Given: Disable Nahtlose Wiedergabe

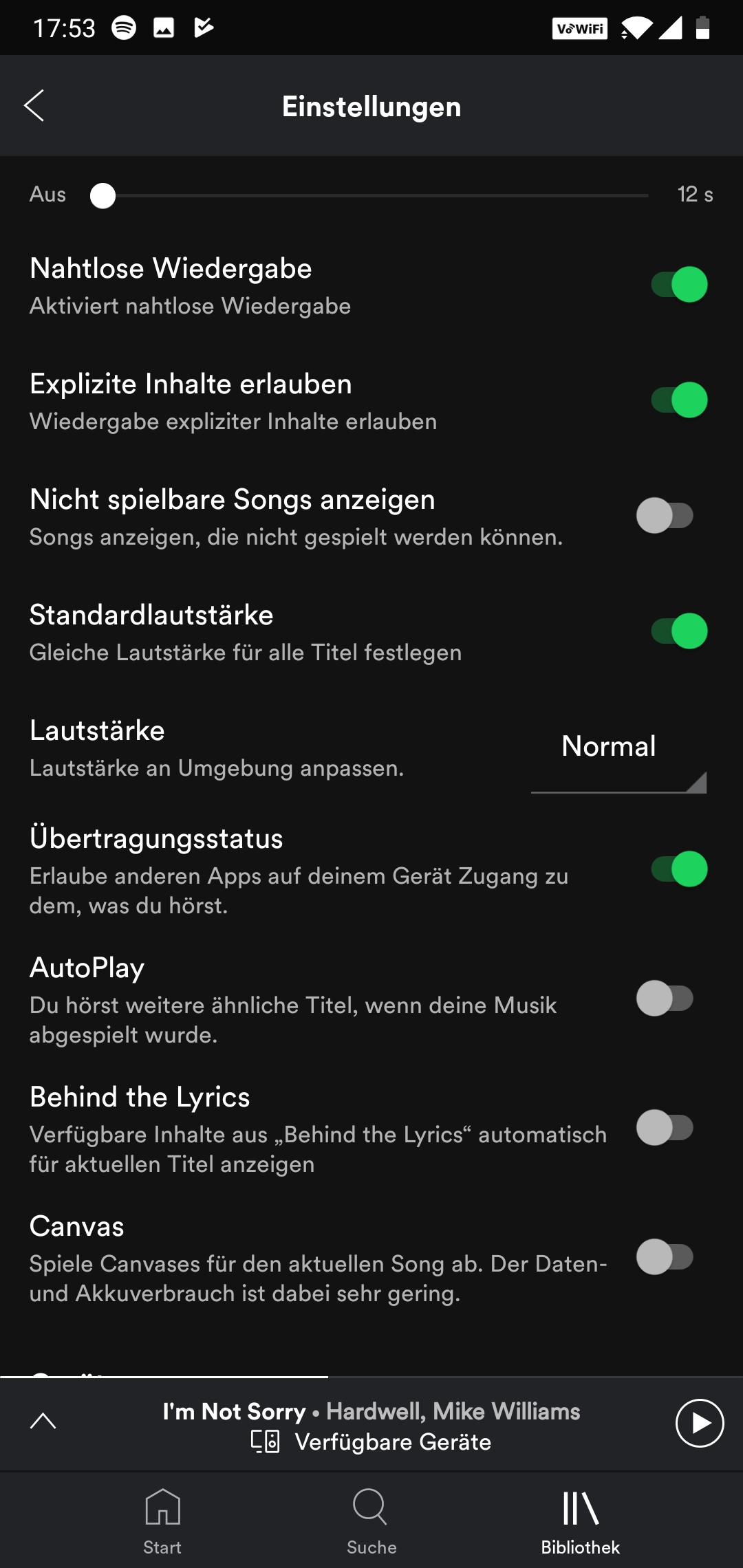Looking at the screenshot, I should tap(679, 285).
